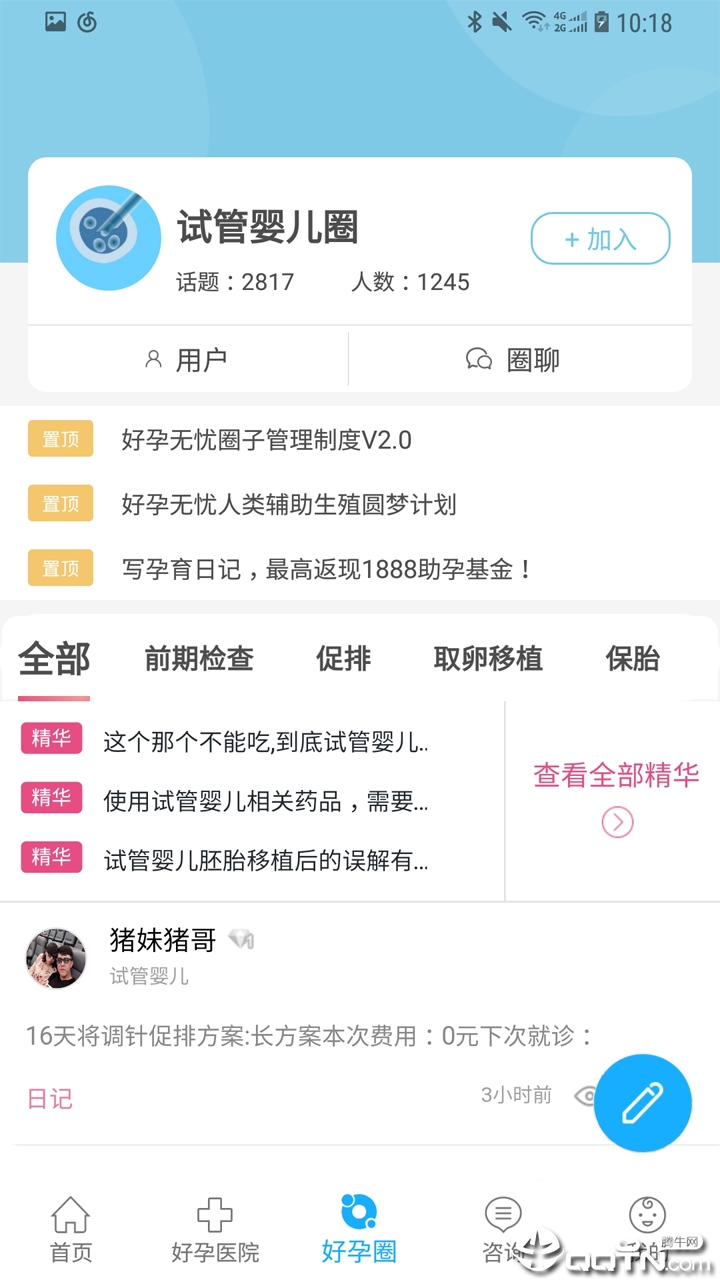Compose a new post with the pencil button
This screenshot has height=1280, width=720.
pos(642,1104)
